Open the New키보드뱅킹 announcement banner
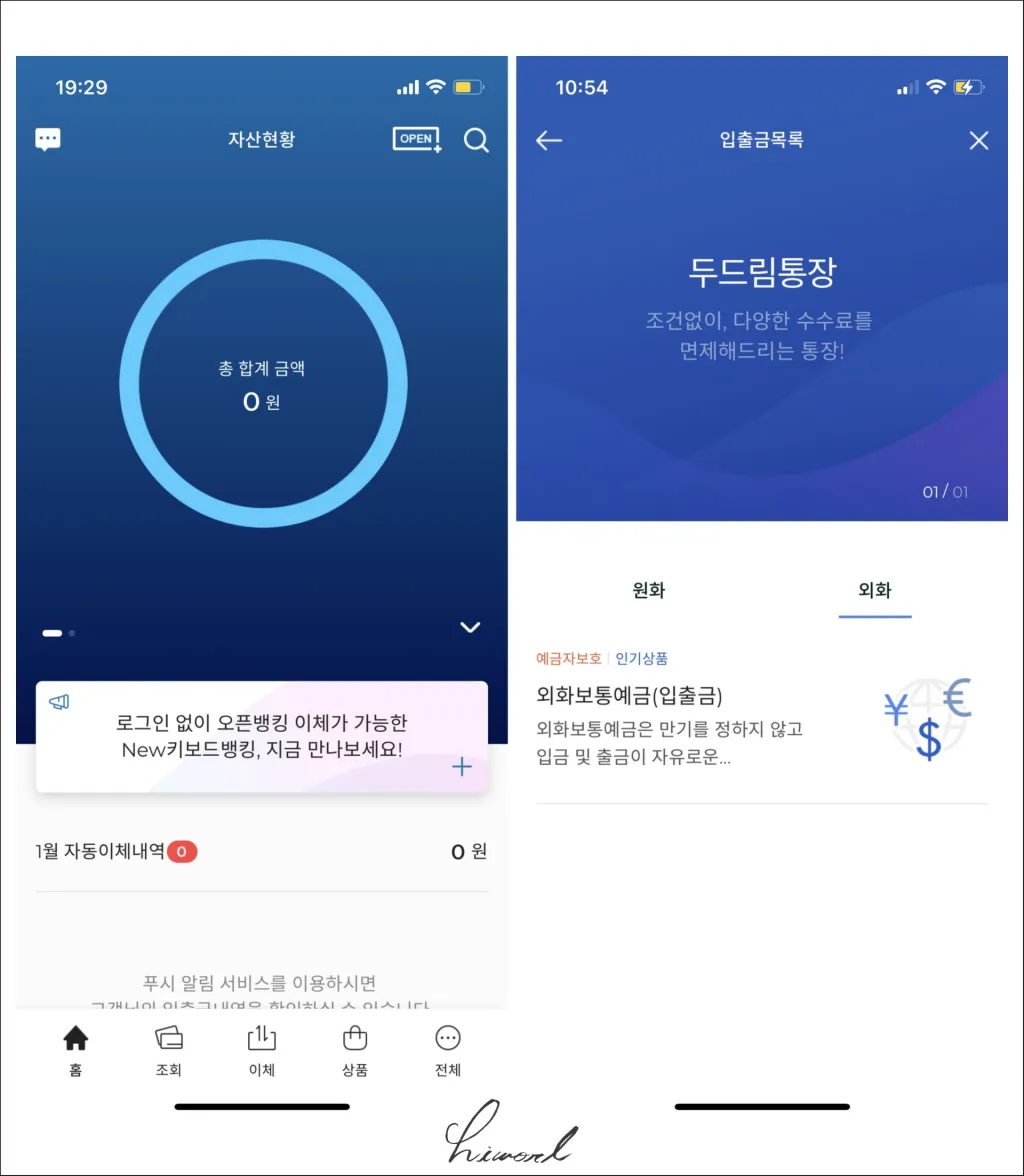The image size is (1024, 1176). pyautogui.click(x=262, y=737)
